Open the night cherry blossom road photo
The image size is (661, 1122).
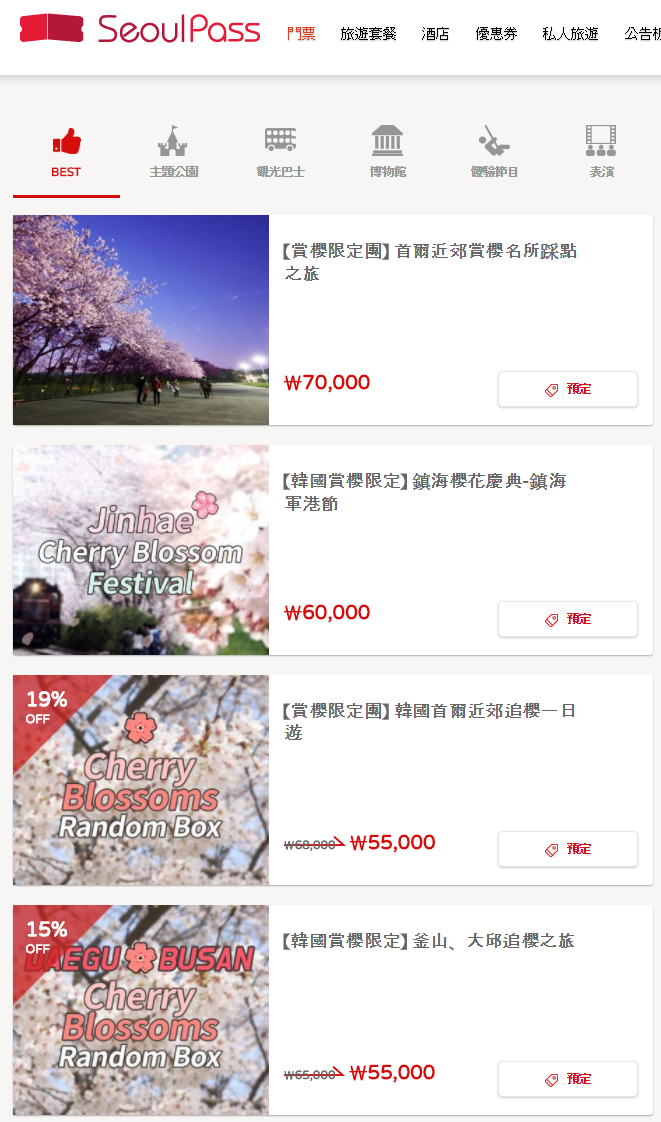141,320
